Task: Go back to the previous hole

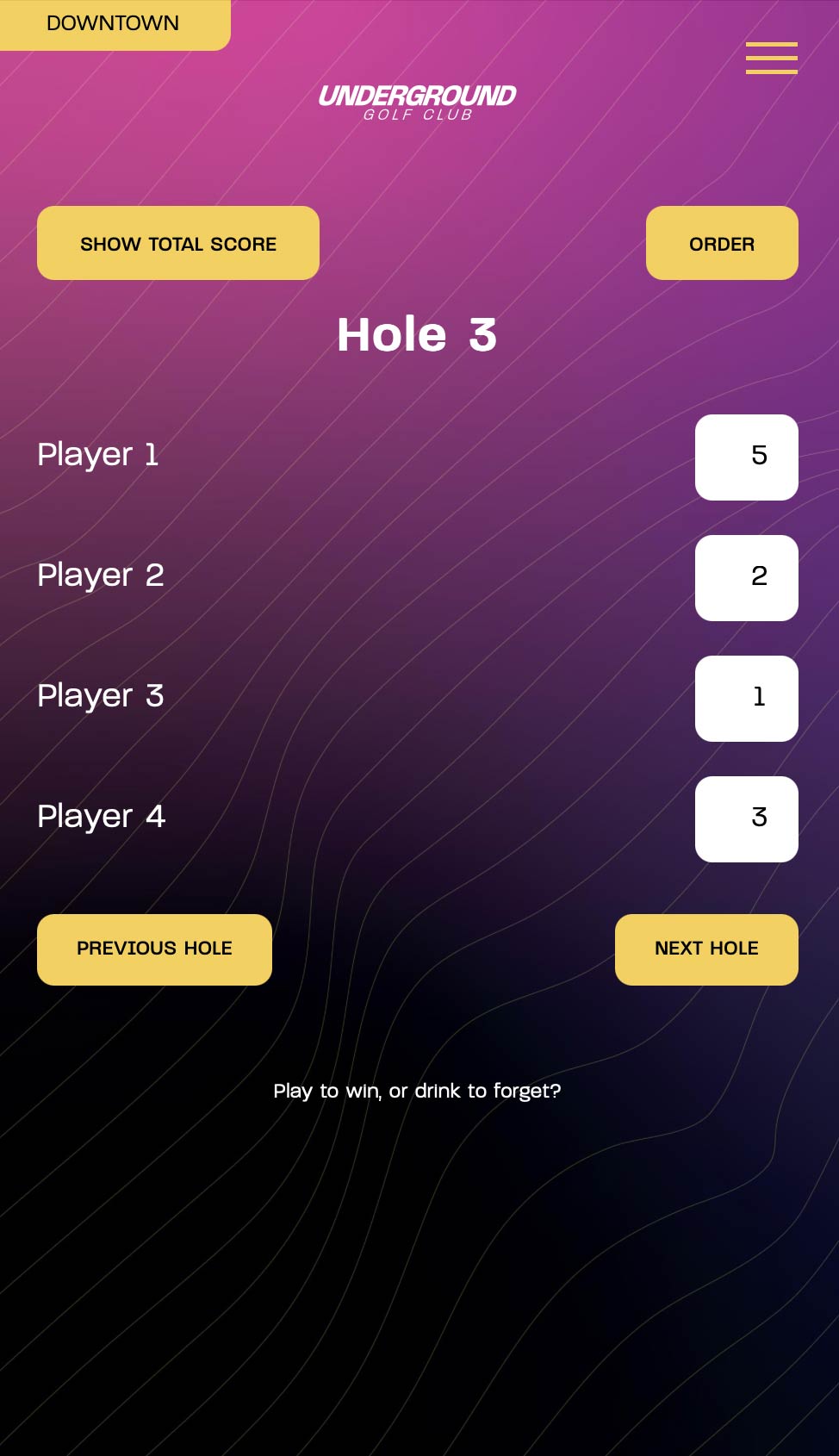Action: [154, 949]
